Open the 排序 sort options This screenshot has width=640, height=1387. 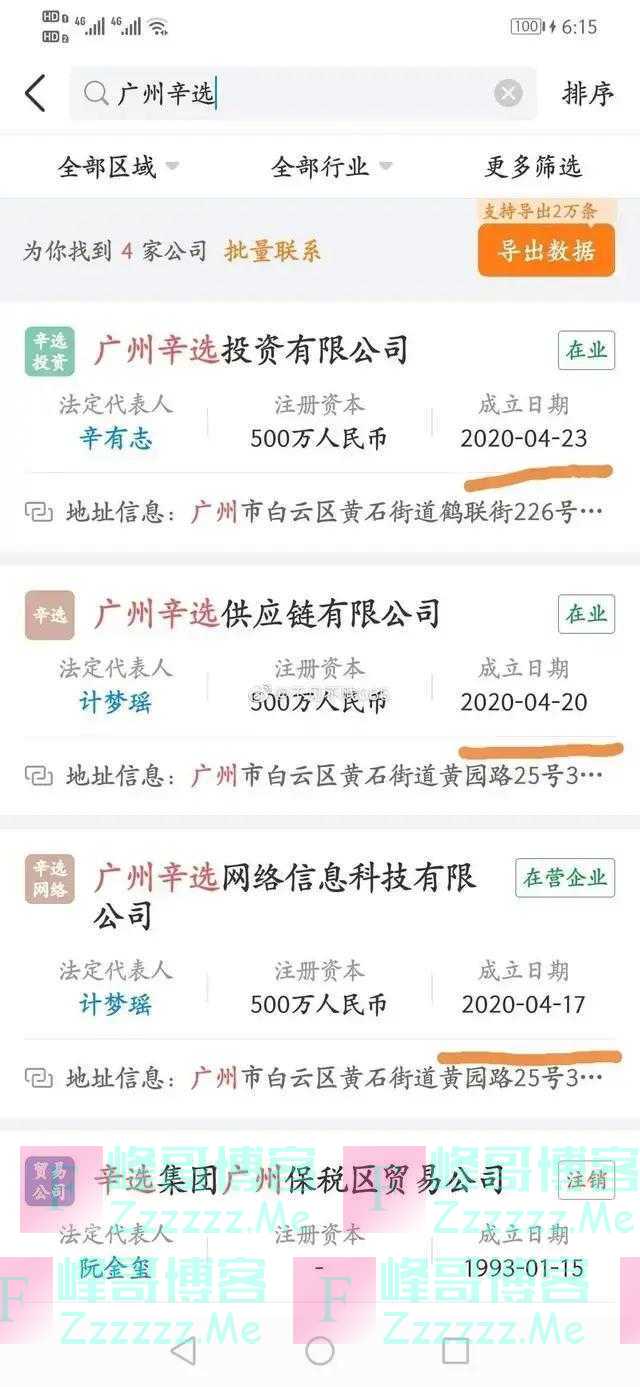(586, 94)
